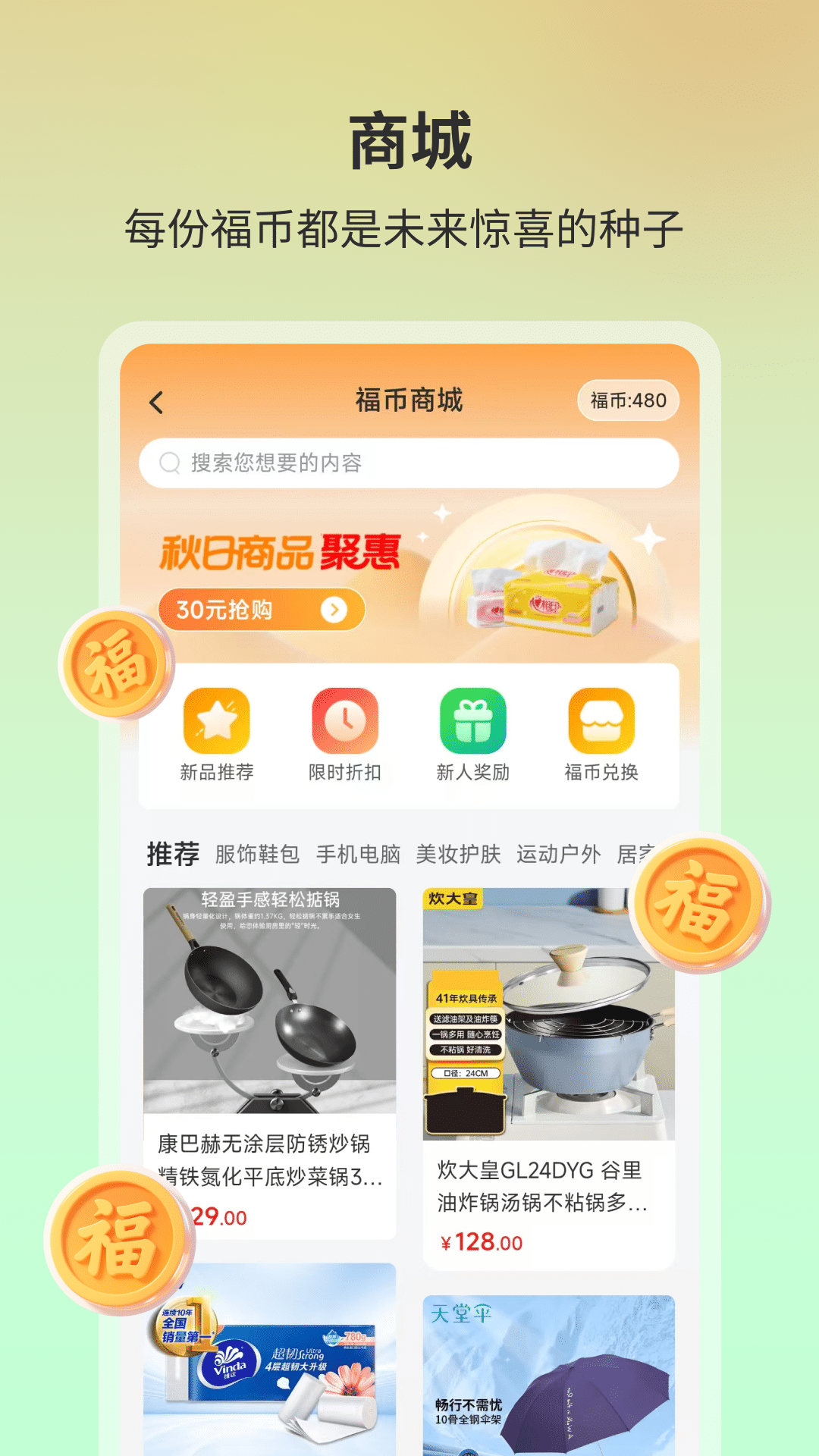Screen dimensions: 819x1456
Task: Toggle to the 福币:480 balance badge
Action: [x=629, y=400]
